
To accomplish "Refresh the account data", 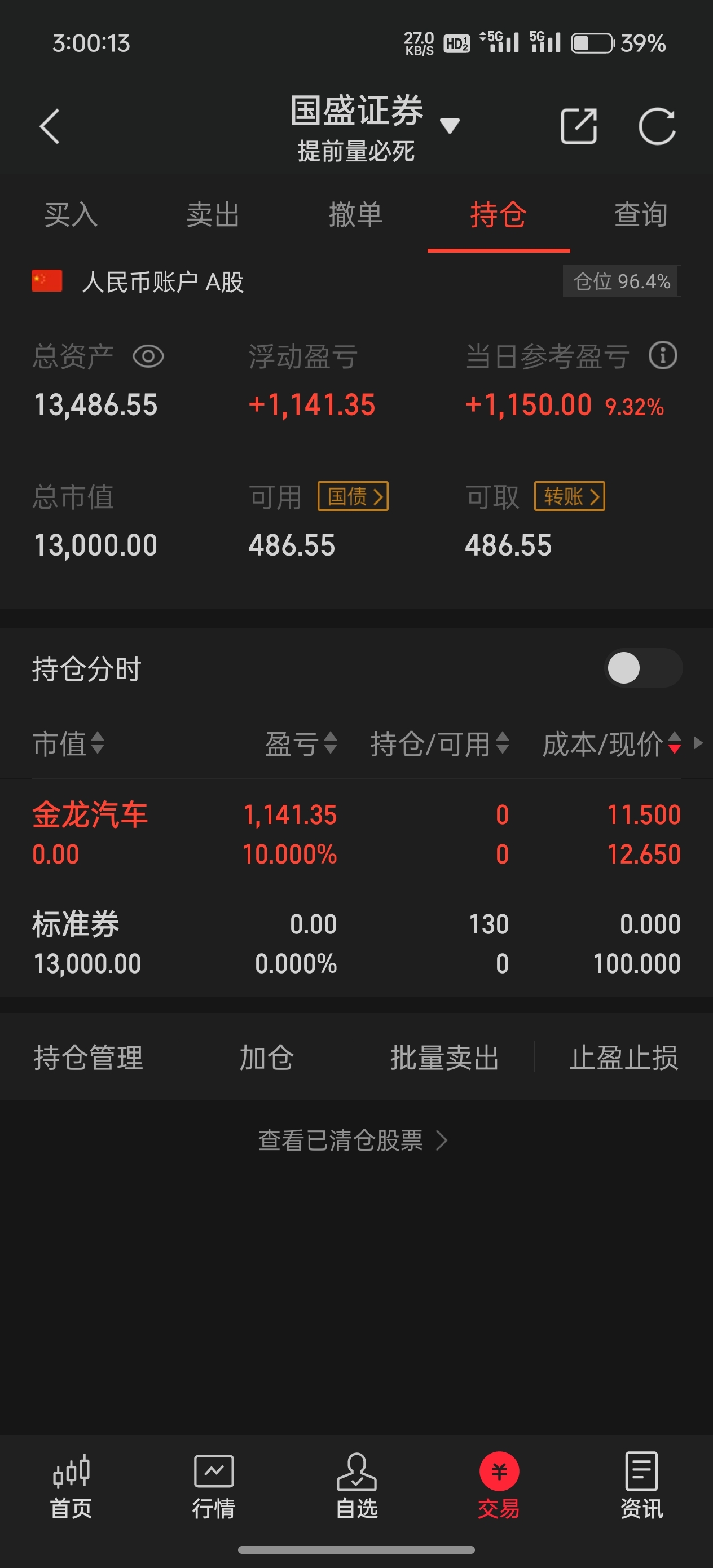I will click(657, 126).
